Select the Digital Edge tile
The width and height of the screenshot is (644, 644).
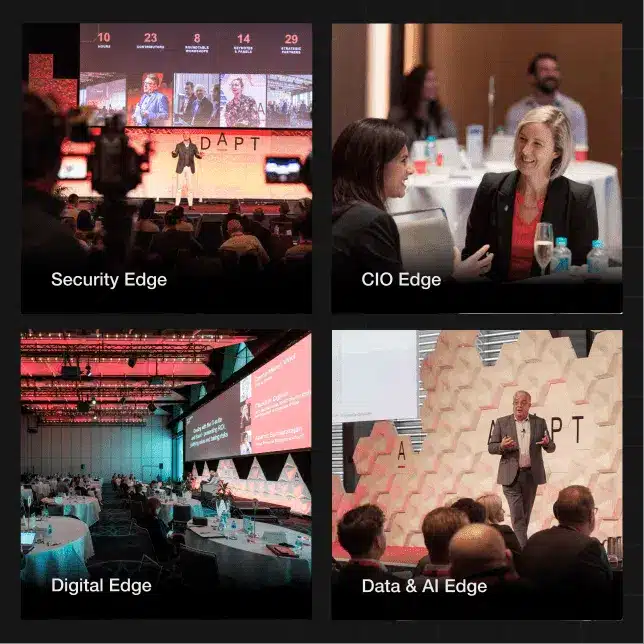(x=166, y=474)
